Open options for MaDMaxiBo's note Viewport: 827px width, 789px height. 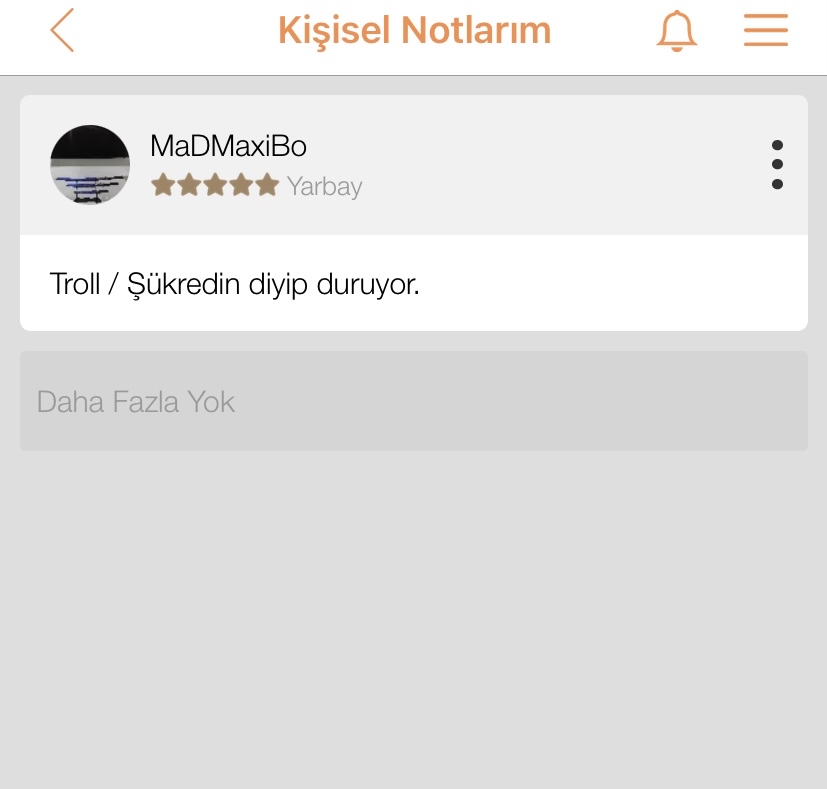pyautogui.click(x=777, y=165)
